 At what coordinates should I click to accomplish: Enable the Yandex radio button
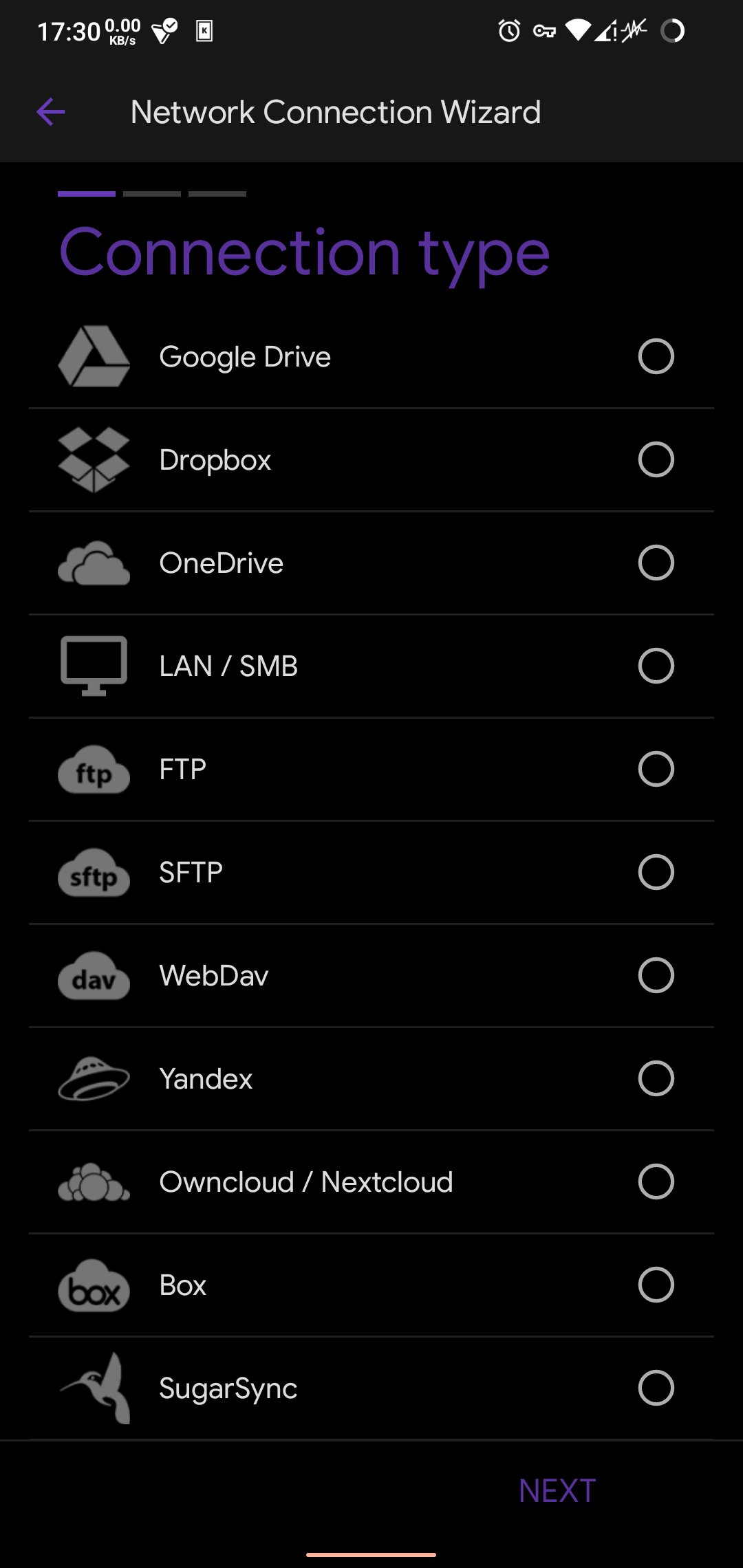[656, 1078]
